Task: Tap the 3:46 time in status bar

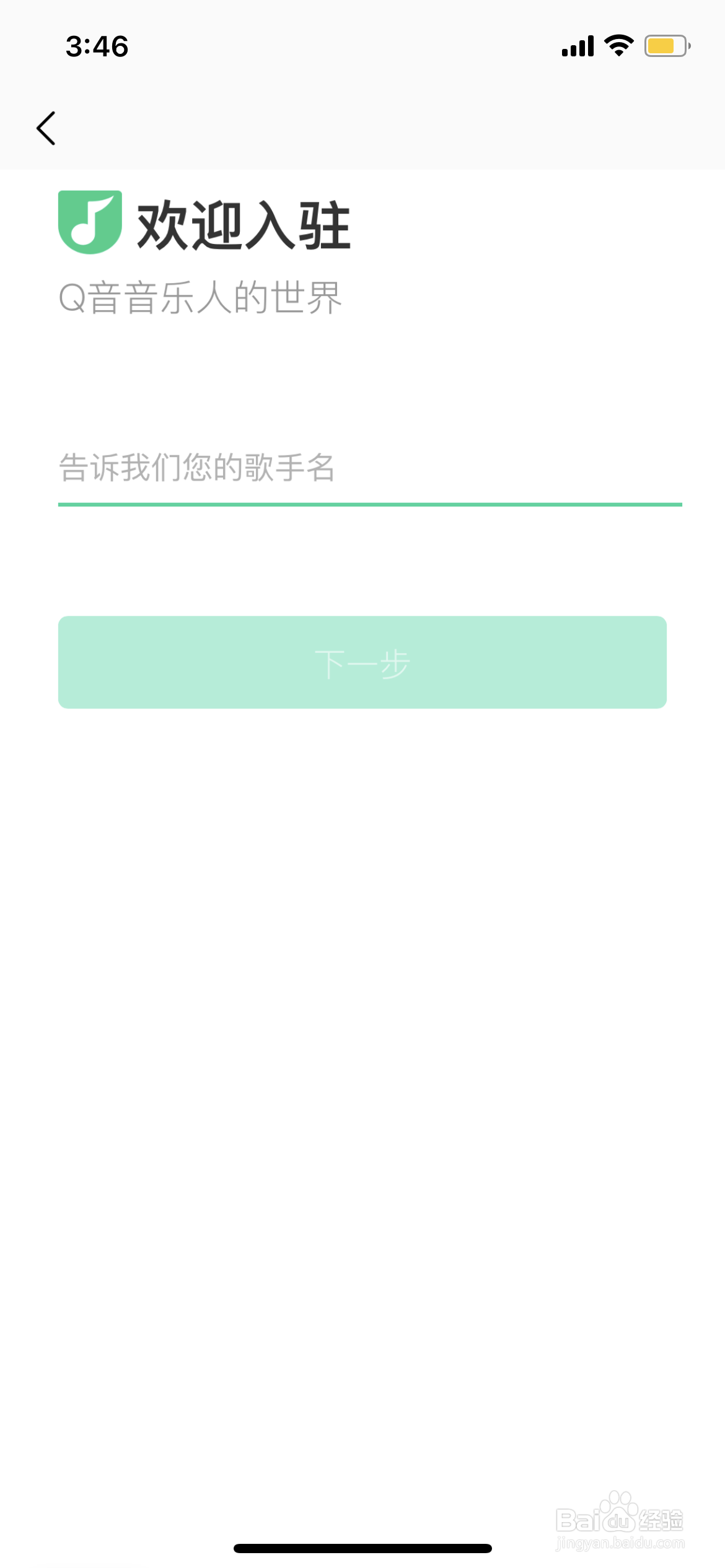Action: click(97, 46)
